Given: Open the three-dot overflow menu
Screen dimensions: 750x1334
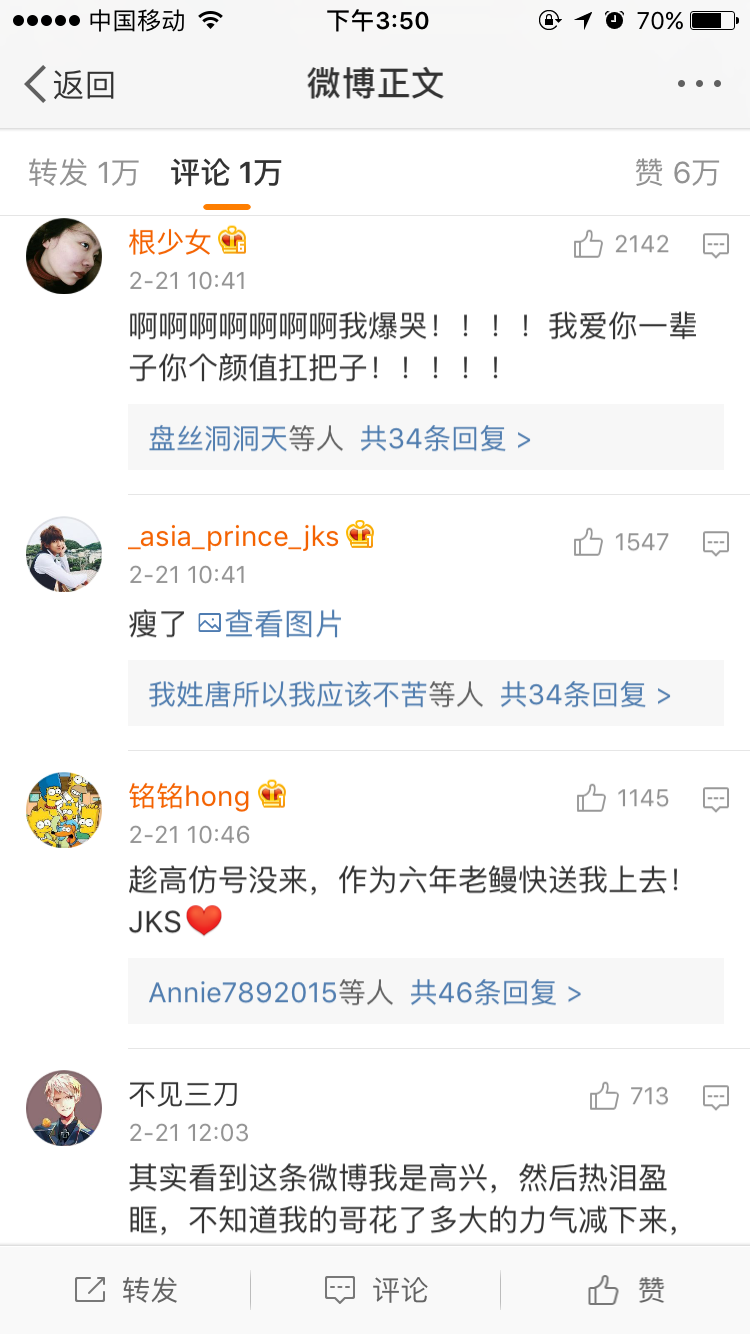Looking at the screenshot, I should [x=699, y=85].
